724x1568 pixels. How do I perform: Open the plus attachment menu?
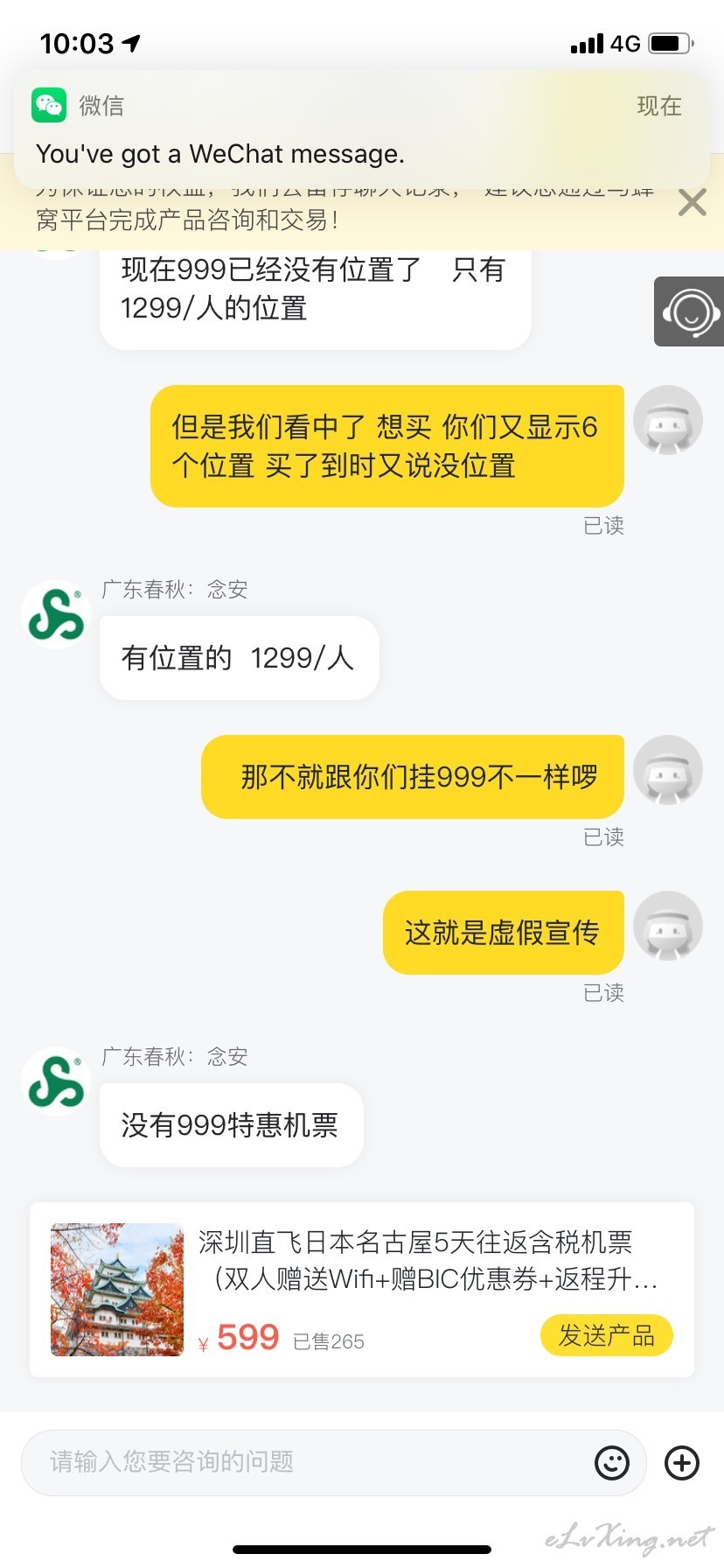click(682, 1462)
